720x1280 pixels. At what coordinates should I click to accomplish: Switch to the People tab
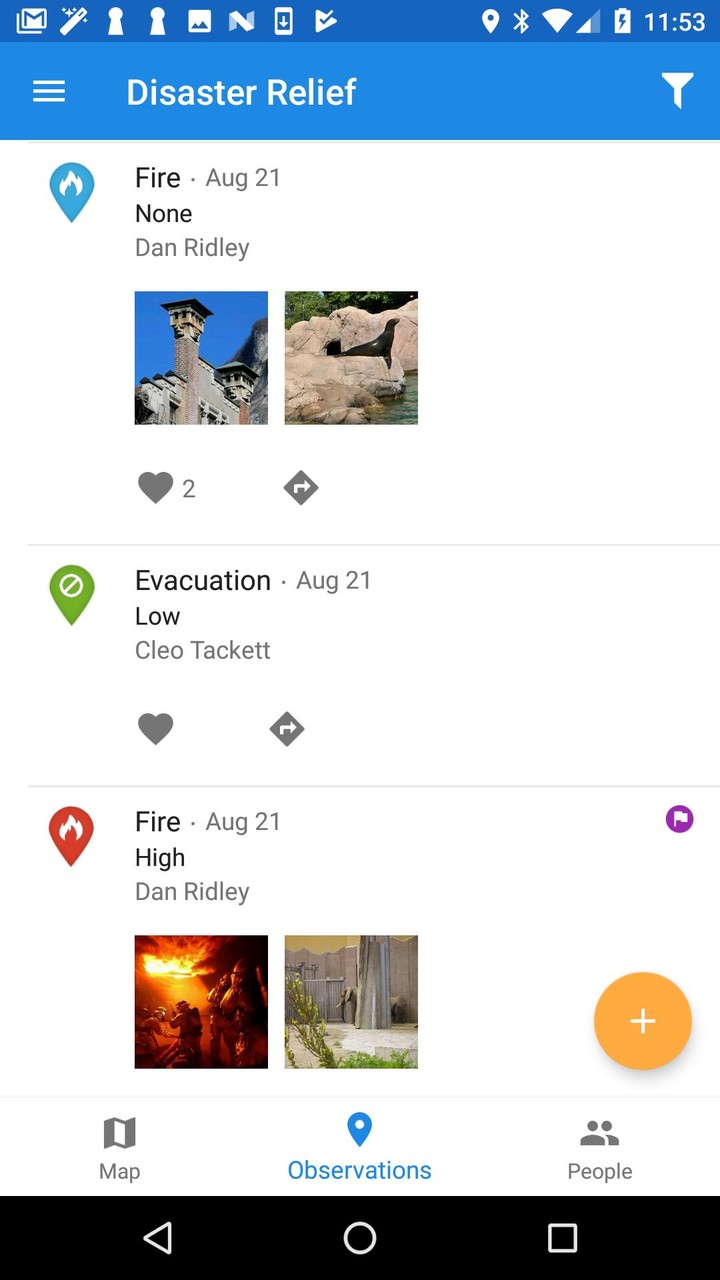pyautogui.click(x=600, y=1146)
